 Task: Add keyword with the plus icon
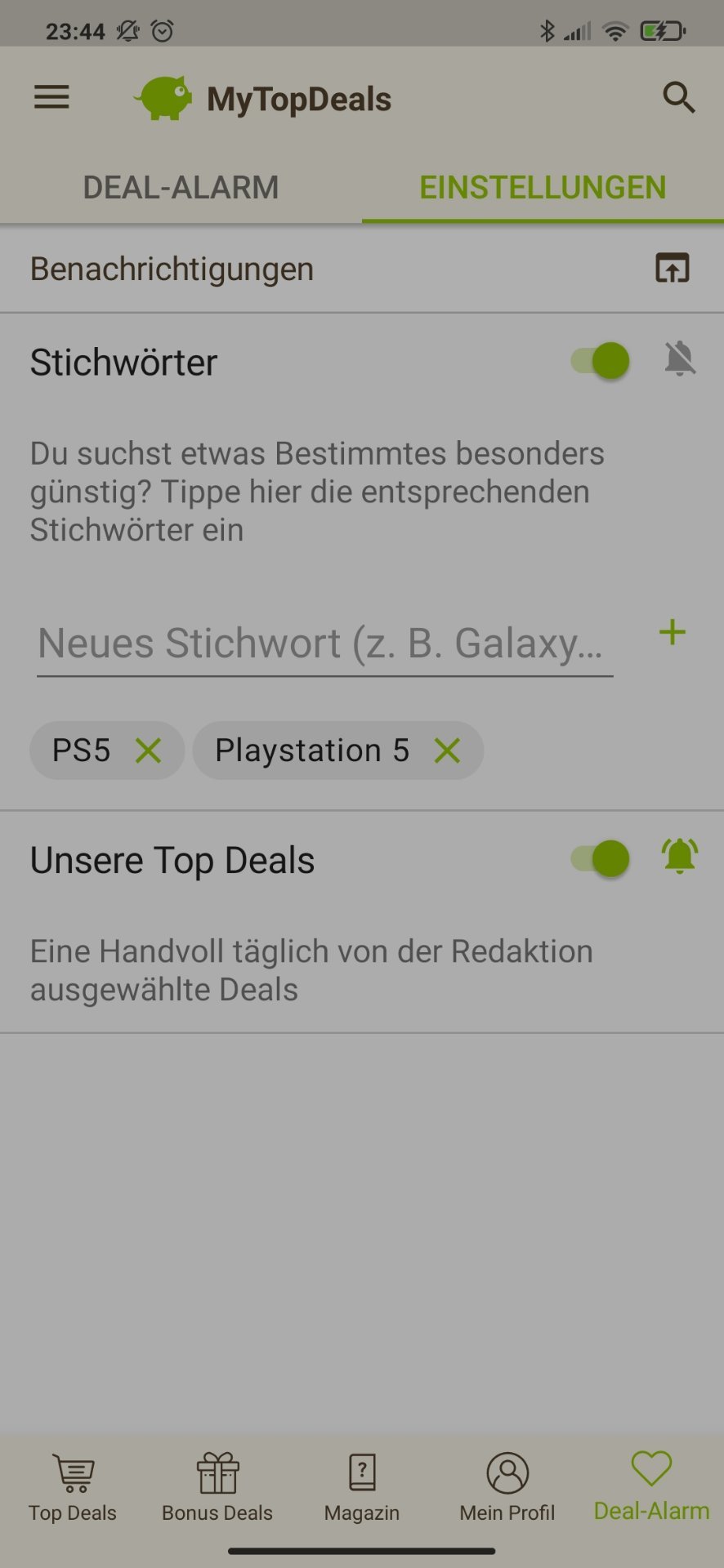coord(672,632)
